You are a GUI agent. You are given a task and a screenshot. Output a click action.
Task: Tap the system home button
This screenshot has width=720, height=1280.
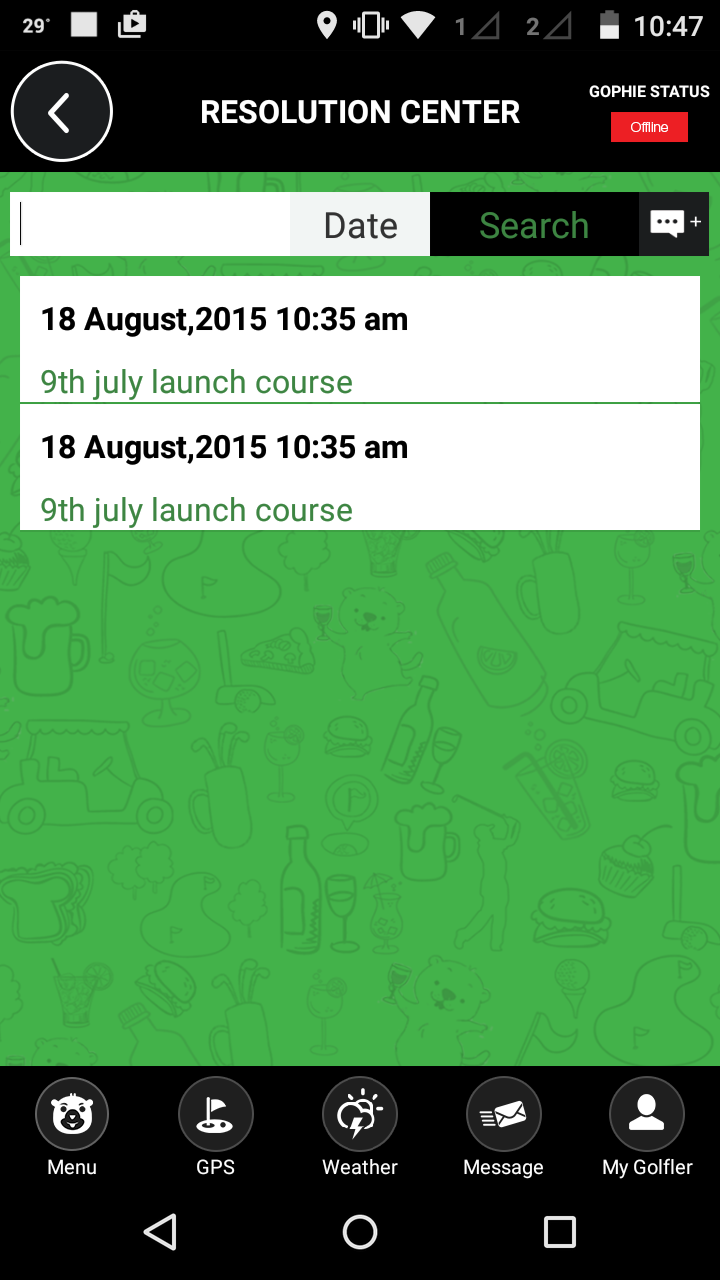360,1232
